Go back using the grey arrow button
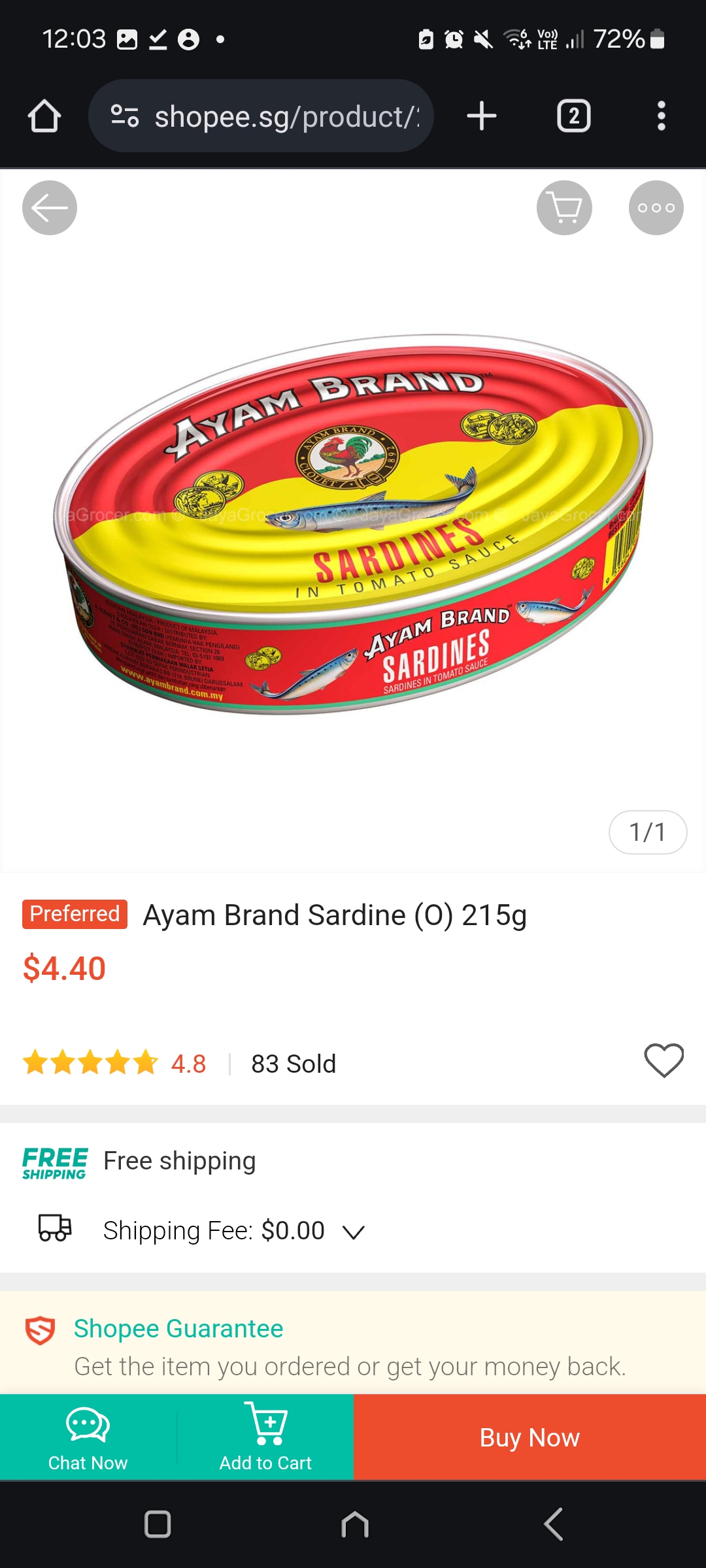Viewport: 706px width, 1568px height. (x=50, y=208)
